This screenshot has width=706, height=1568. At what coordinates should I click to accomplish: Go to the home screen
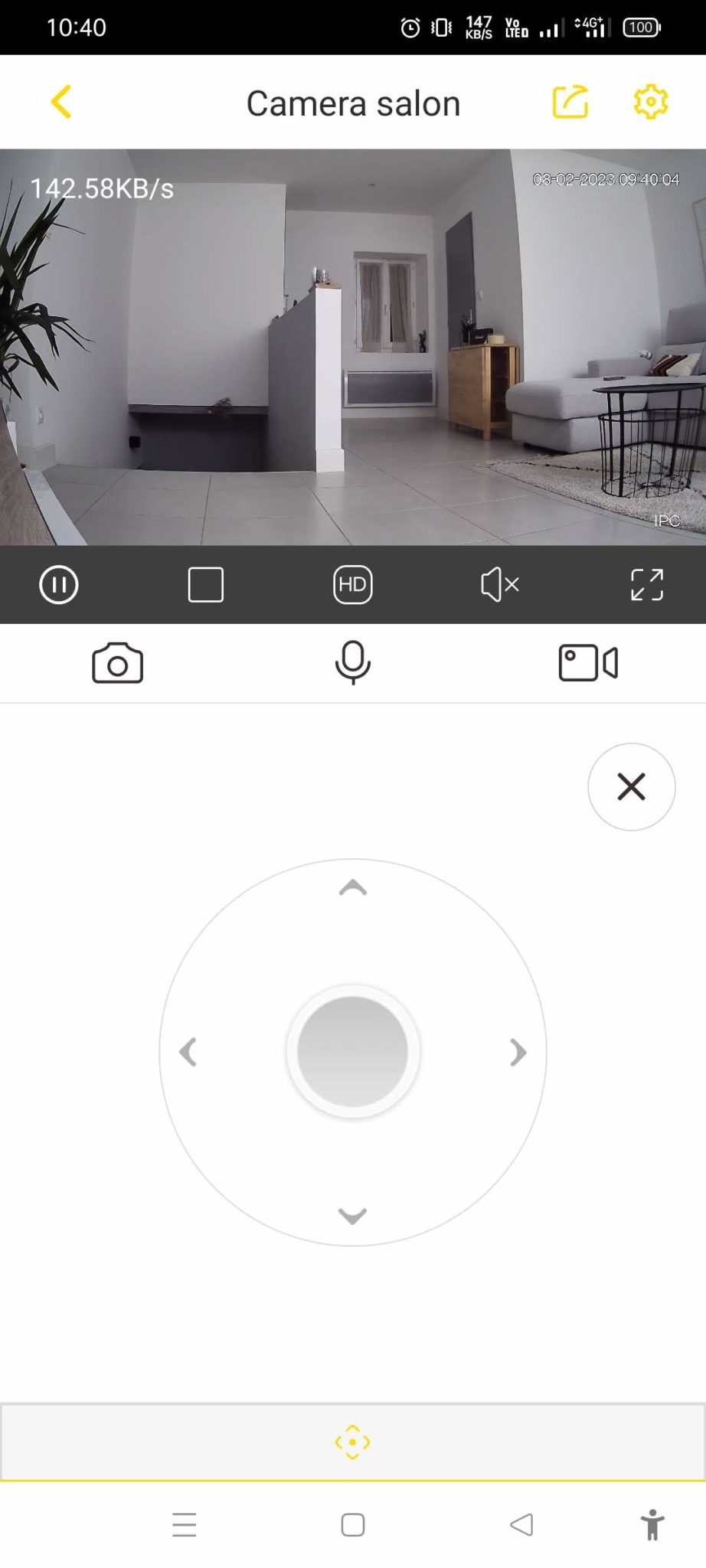[353, 1525]
